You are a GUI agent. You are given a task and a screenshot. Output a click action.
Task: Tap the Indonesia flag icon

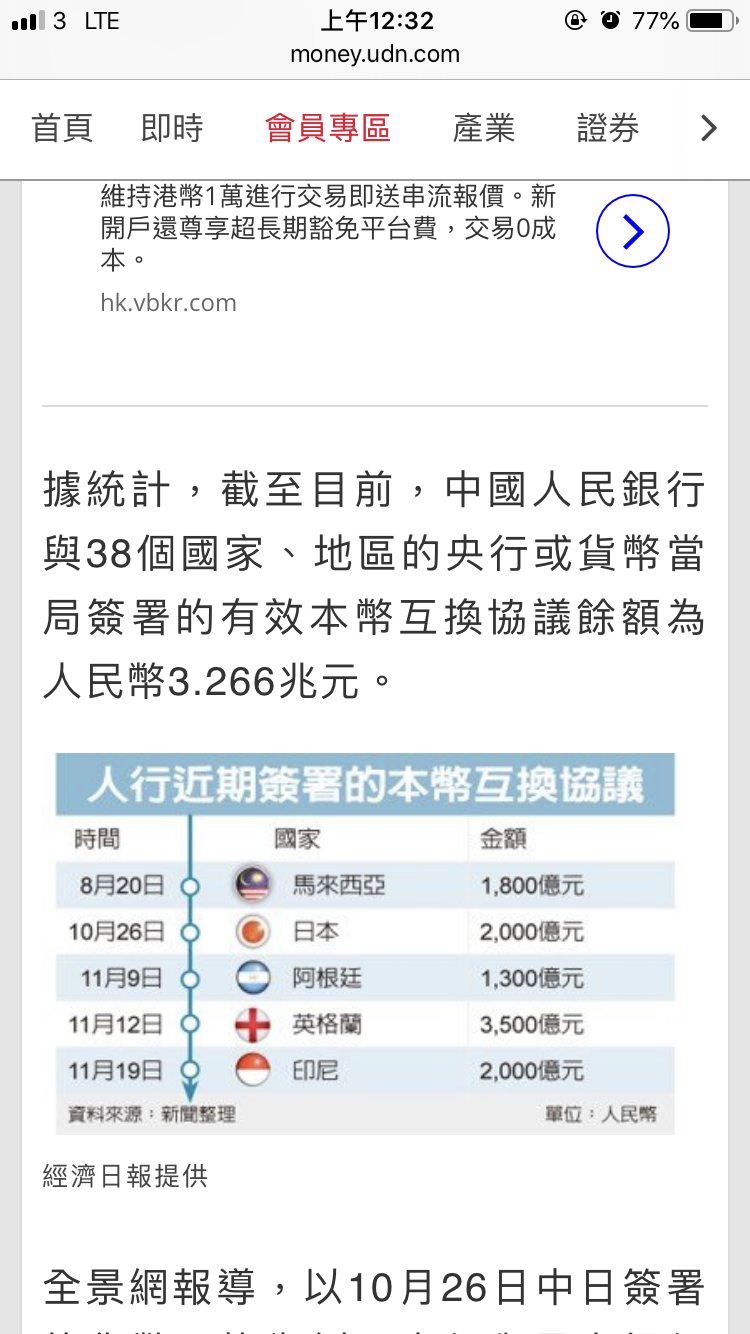pyautogui.click(x=254, y=1070)
